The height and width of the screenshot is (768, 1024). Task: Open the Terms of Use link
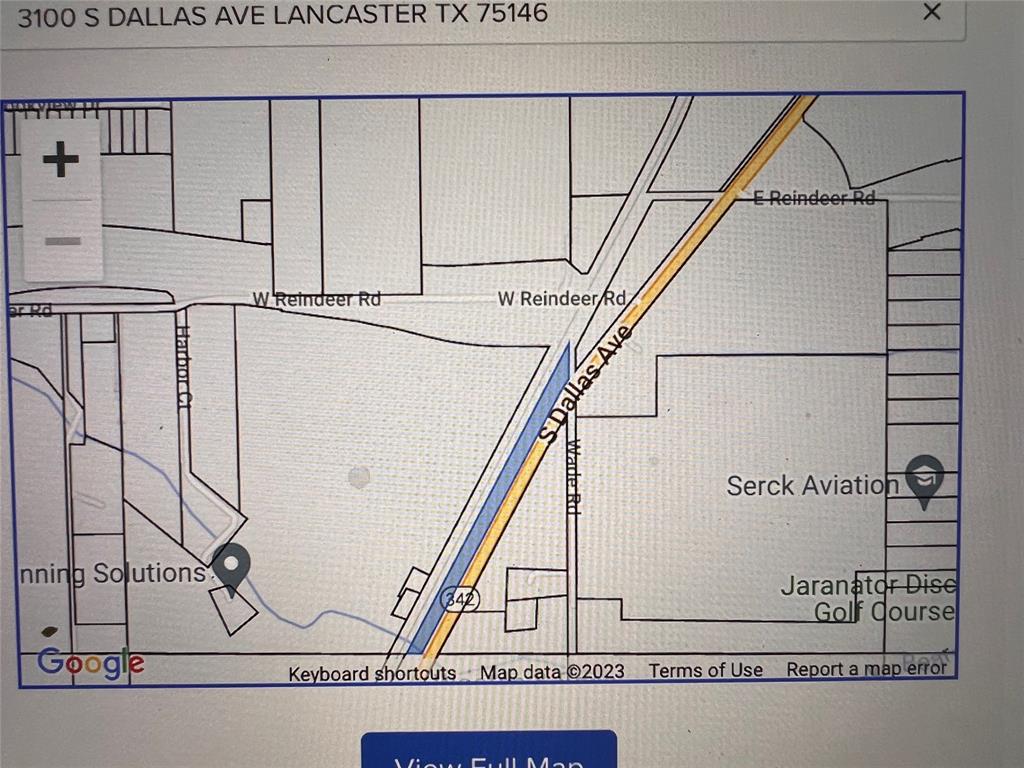705,670
